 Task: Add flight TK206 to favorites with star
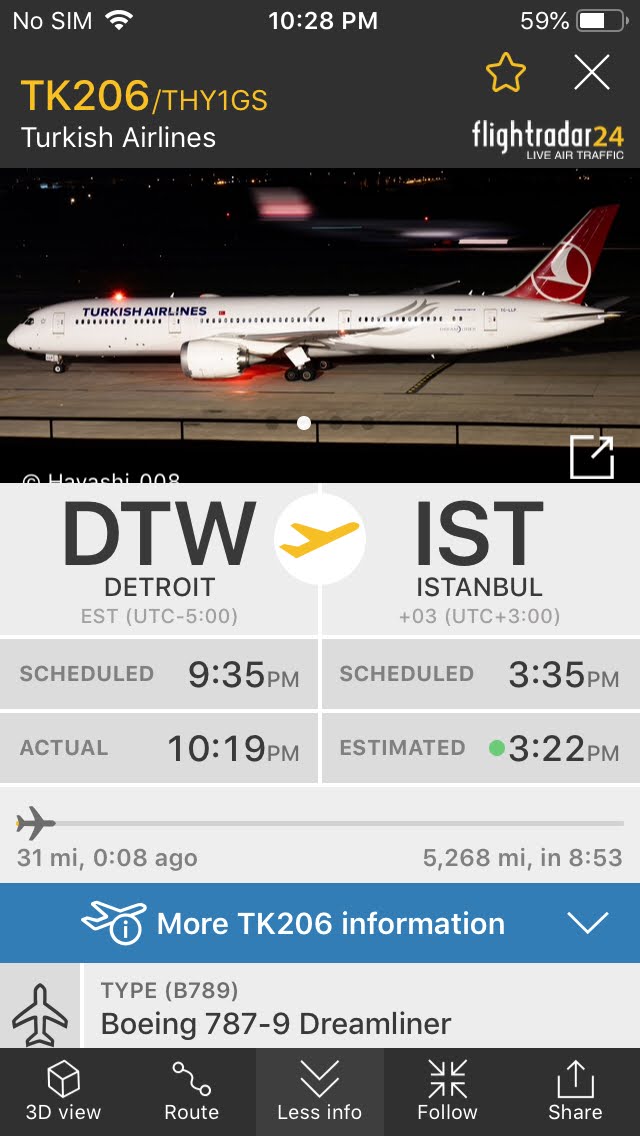pyautogui.click(x=505, y=73)
